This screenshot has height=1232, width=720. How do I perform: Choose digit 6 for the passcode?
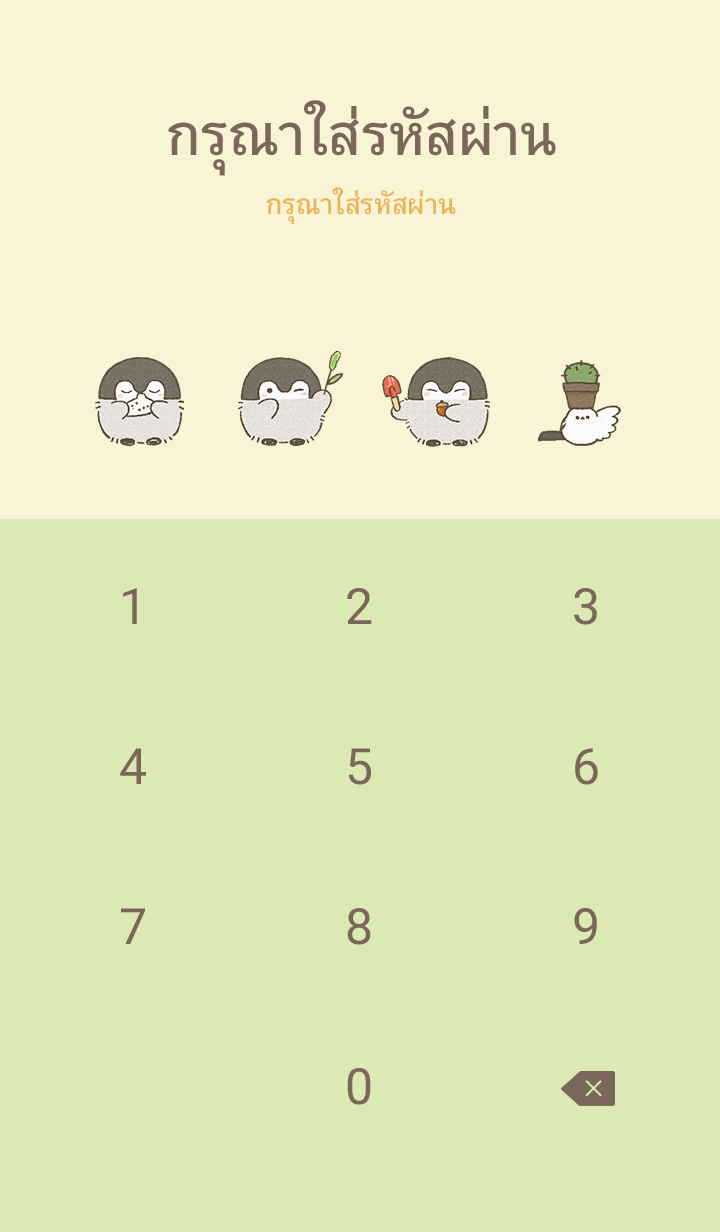(x=585, y=767)
